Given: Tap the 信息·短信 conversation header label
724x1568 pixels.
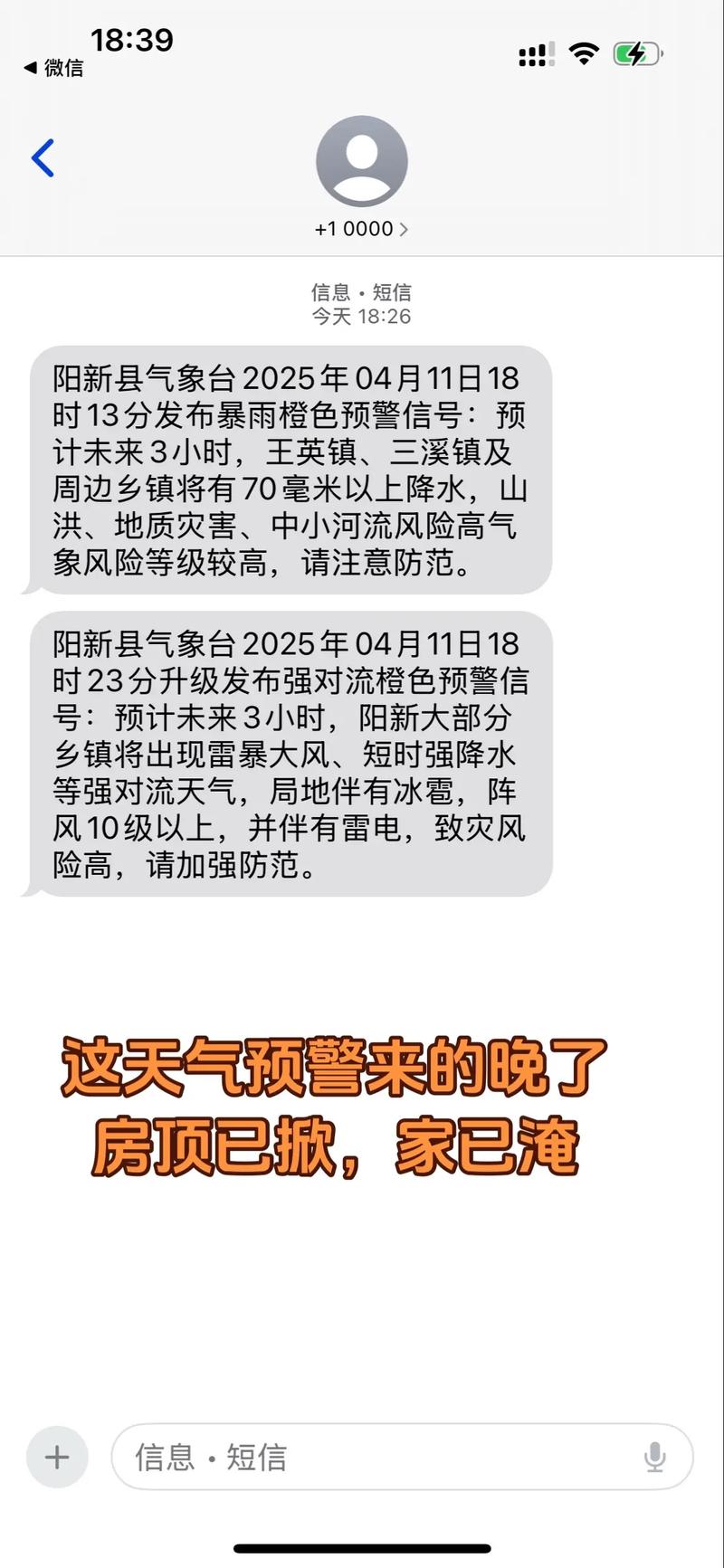Looking at the screenshot, I should tap(361, 292).
